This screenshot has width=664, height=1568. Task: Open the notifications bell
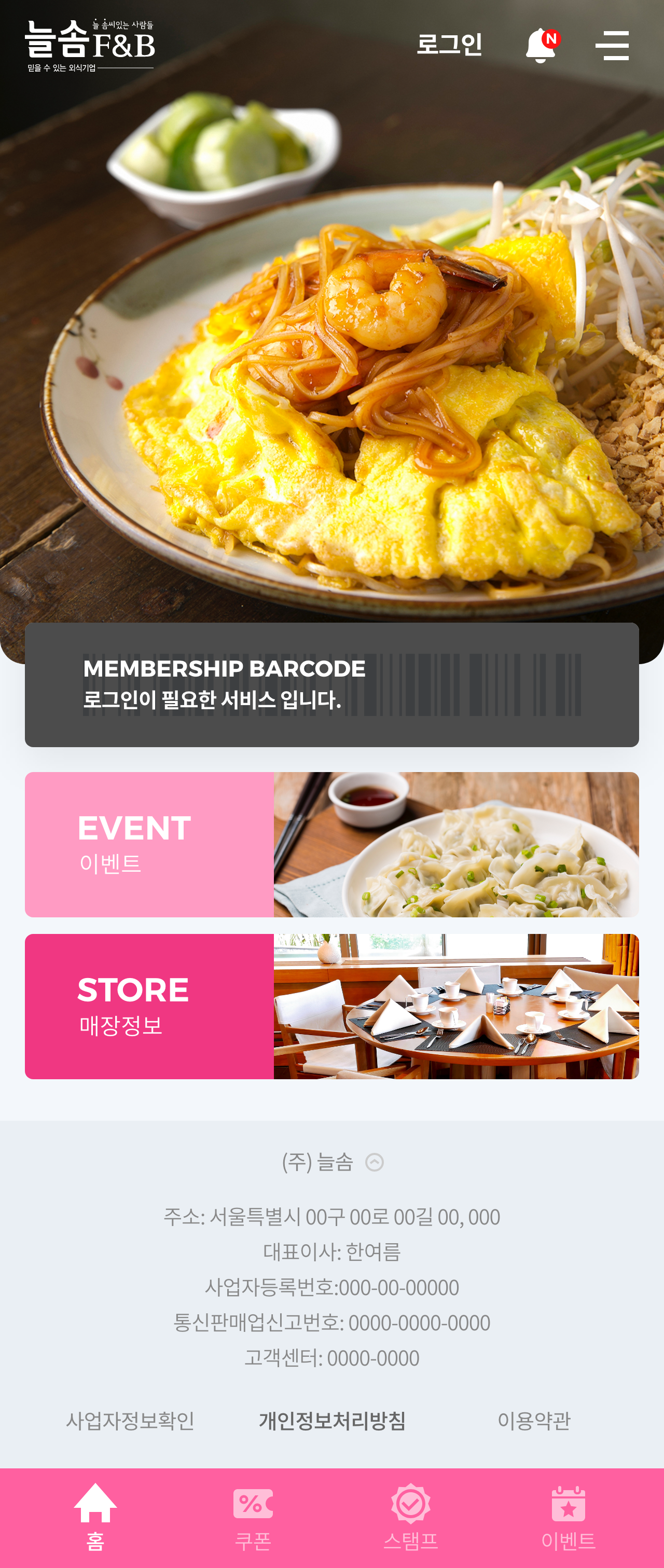click(541, 46)
